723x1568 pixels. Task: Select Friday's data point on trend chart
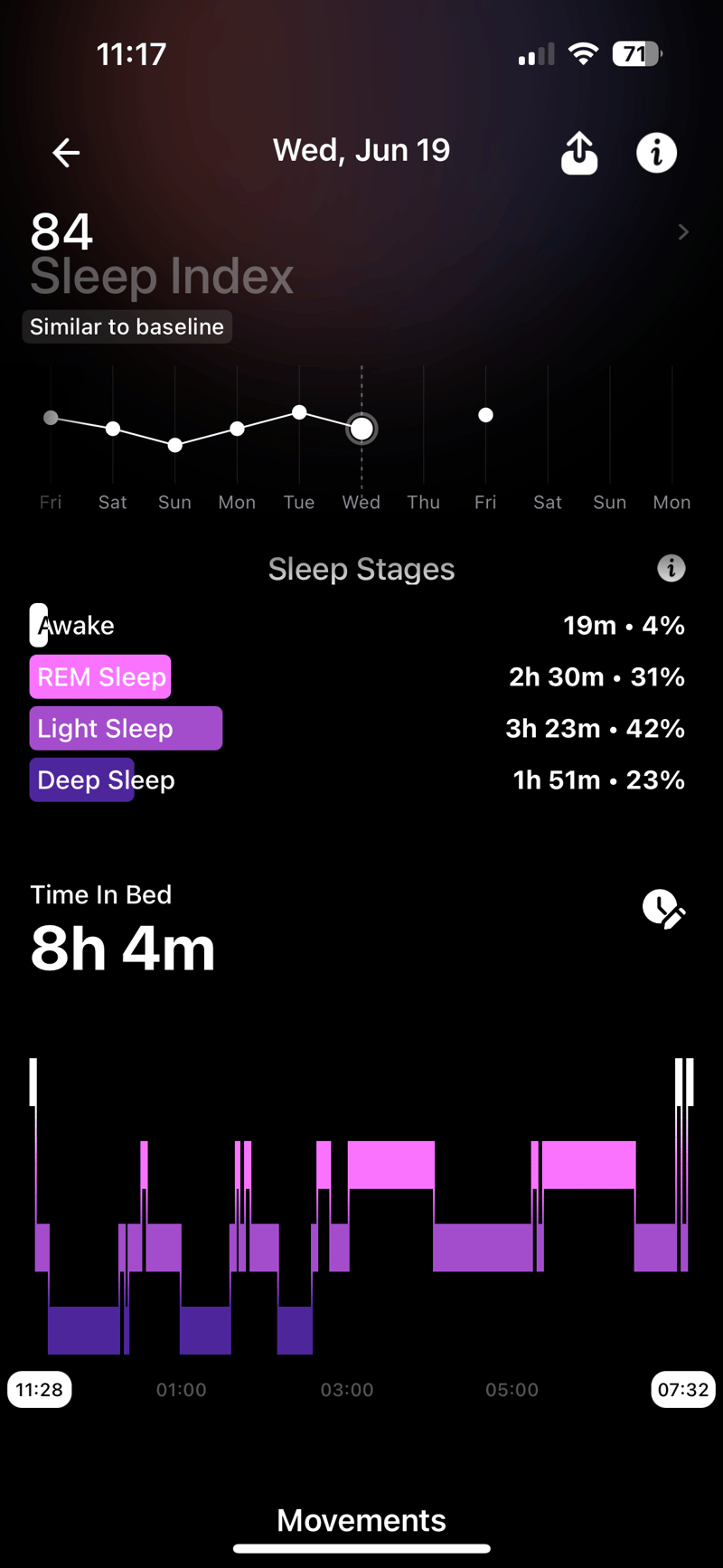[x=51, y=418]
